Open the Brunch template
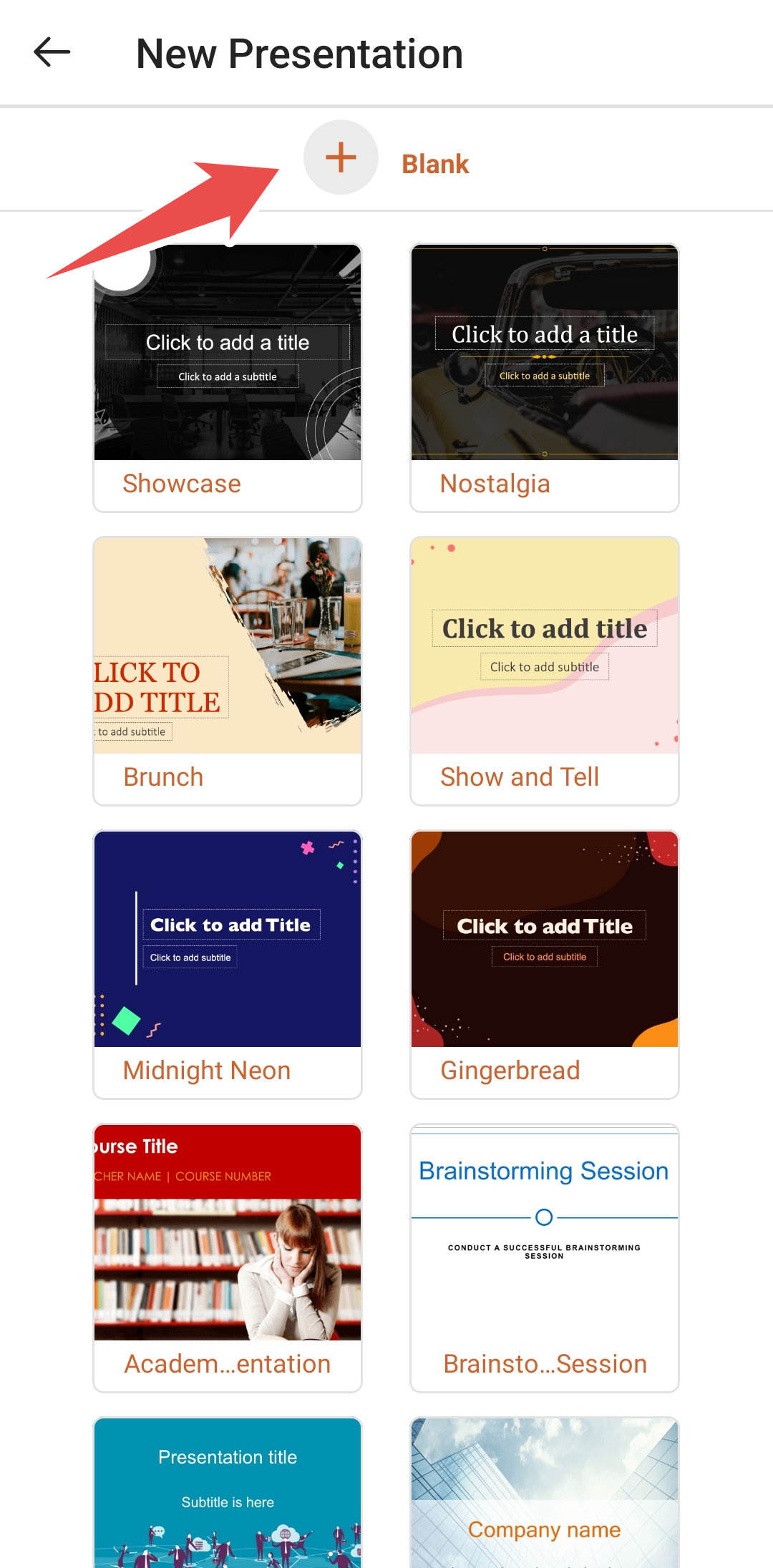The height and width of the screenshot is (1568, 773). pyautogui.click(x=228, y=671)
